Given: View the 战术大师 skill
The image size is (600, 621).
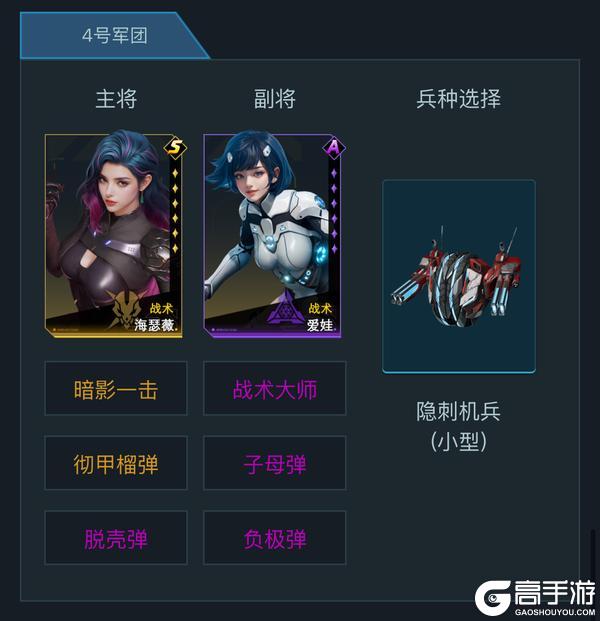Looking at the screenshot, I should click(x=275, y=388).
